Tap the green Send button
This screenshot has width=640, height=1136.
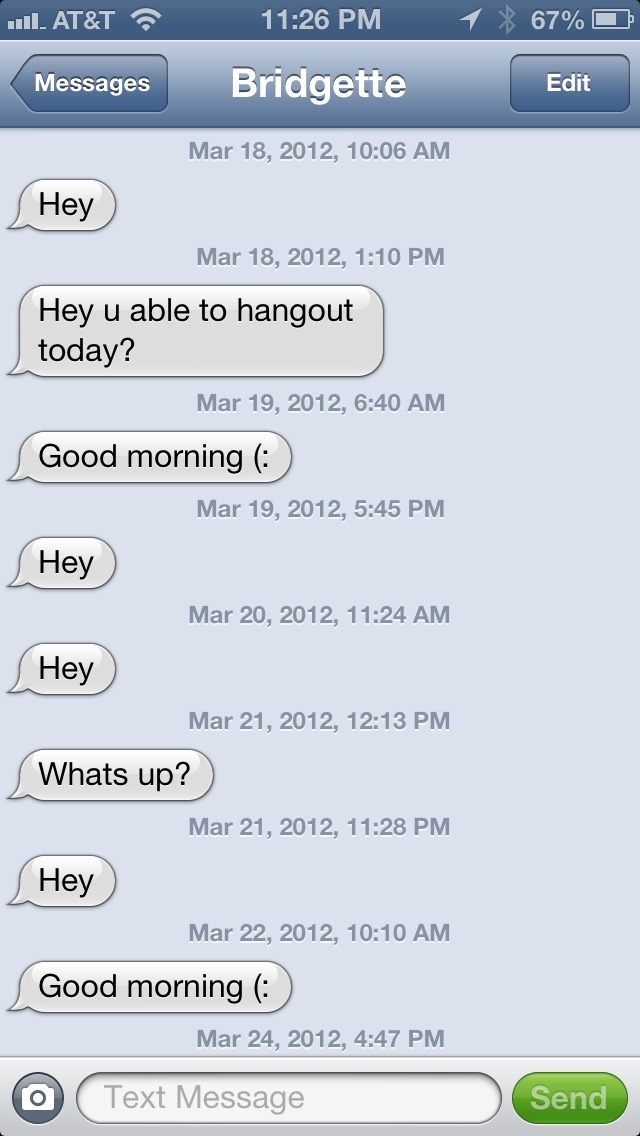click(570, 1098)
